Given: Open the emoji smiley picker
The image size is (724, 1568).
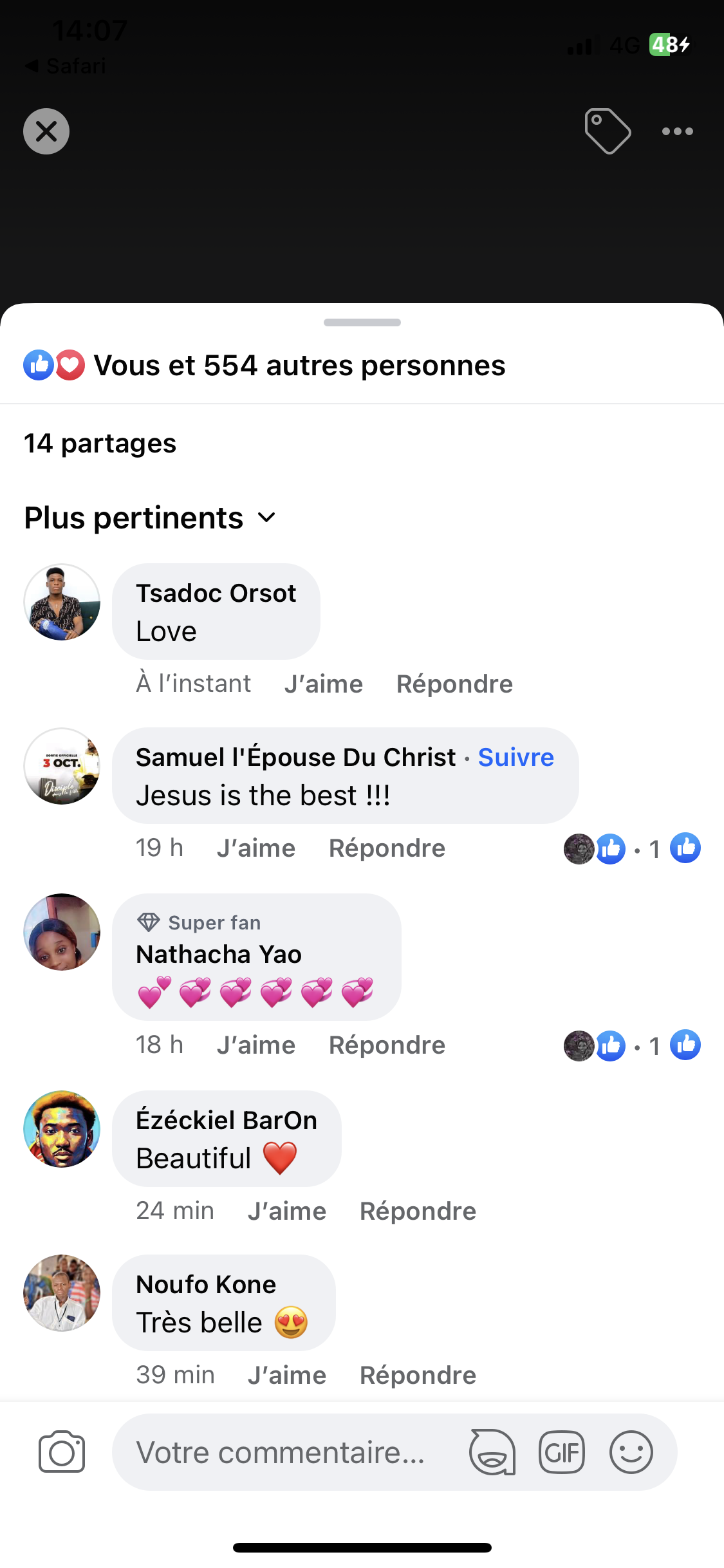Looking at the screenshot, I should coord(631,1452).
